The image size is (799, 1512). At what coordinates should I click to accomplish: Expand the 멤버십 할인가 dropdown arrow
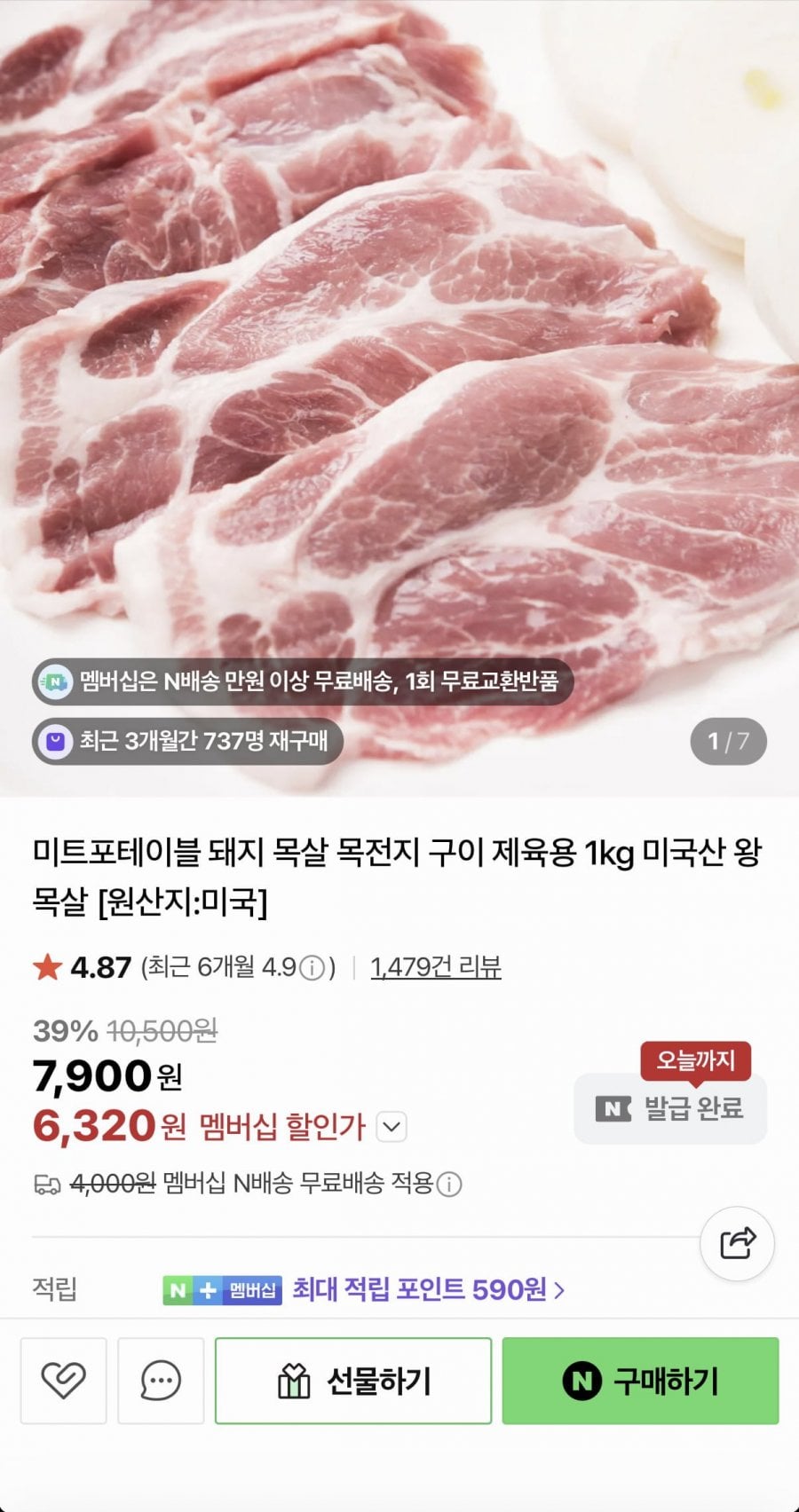[x=392, y=1127]
